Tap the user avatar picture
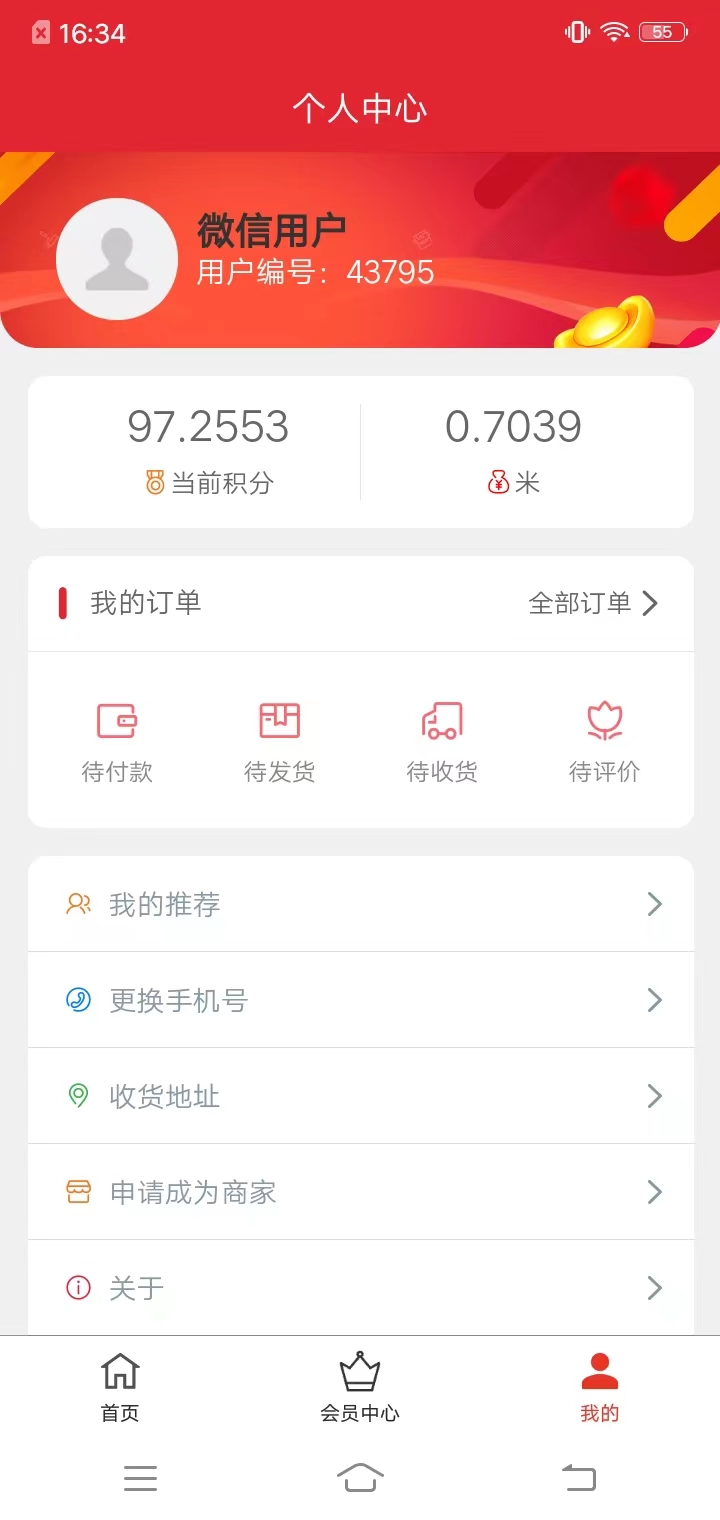This screenshot has width=720, height=1520. pos(117,258)
